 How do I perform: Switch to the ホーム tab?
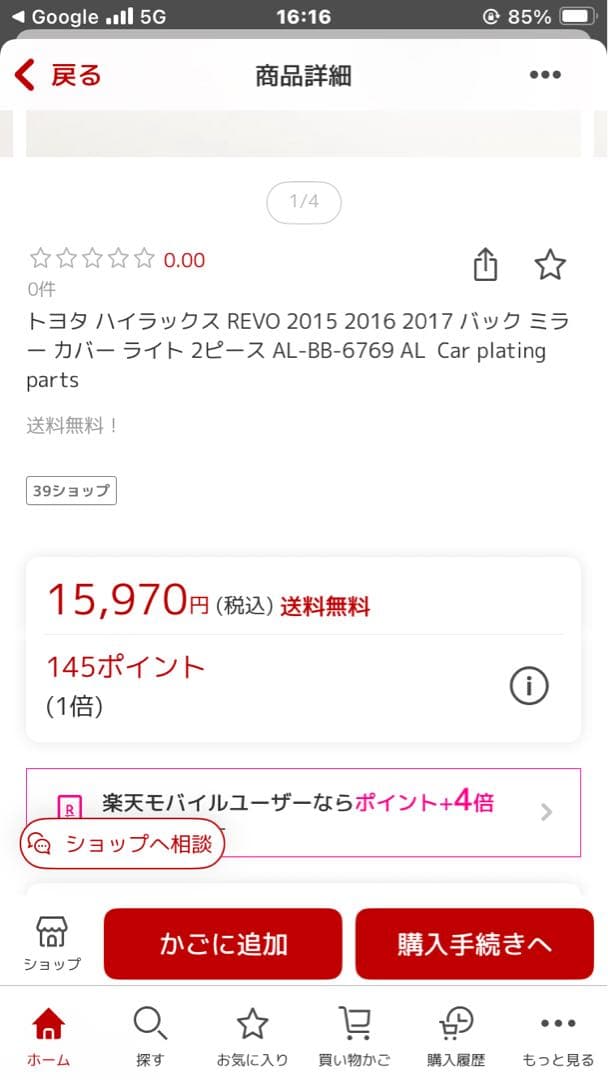point(48,1035)
